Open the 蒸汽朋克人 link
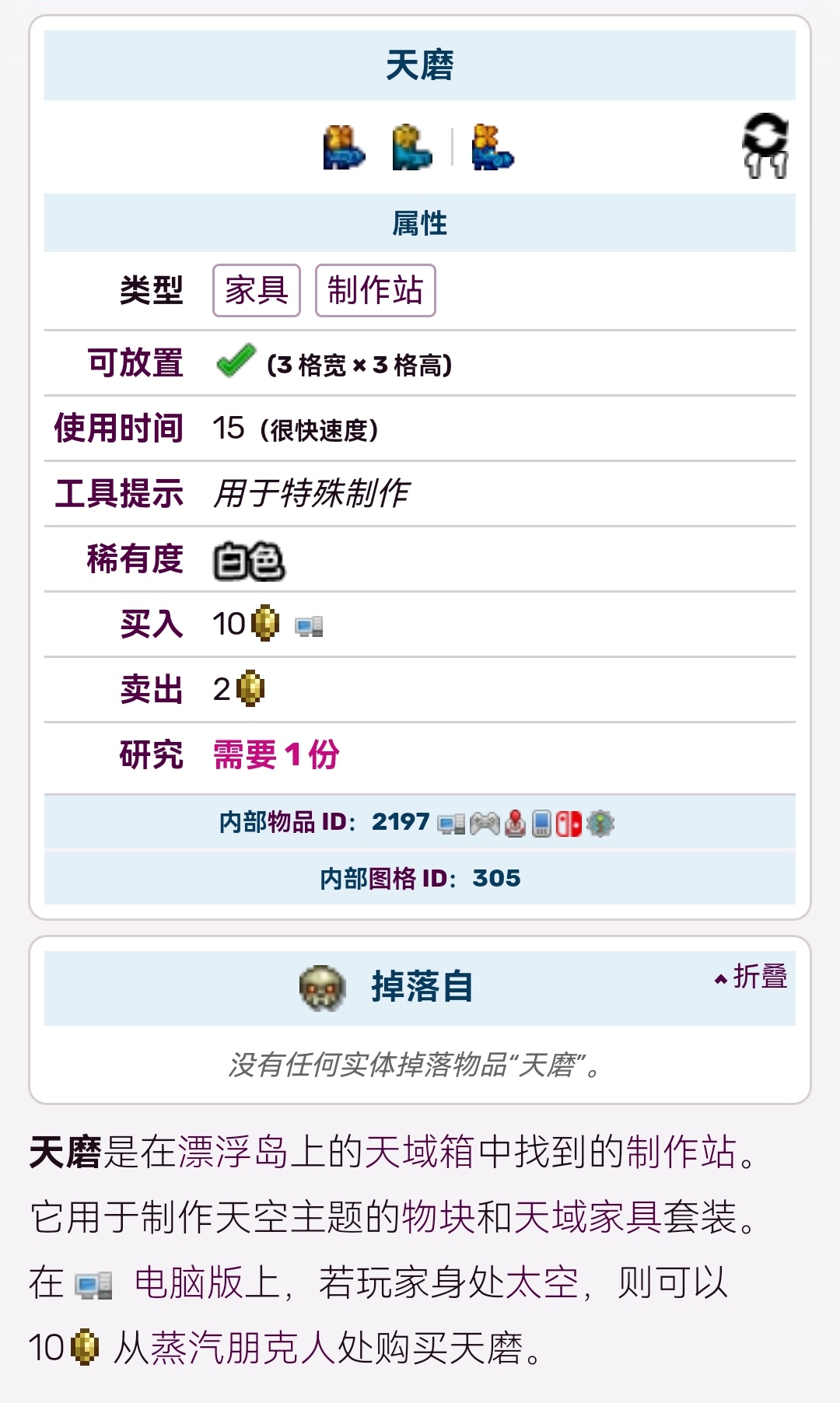Viewport: 840px width, 1403px height. point(243,1348)
